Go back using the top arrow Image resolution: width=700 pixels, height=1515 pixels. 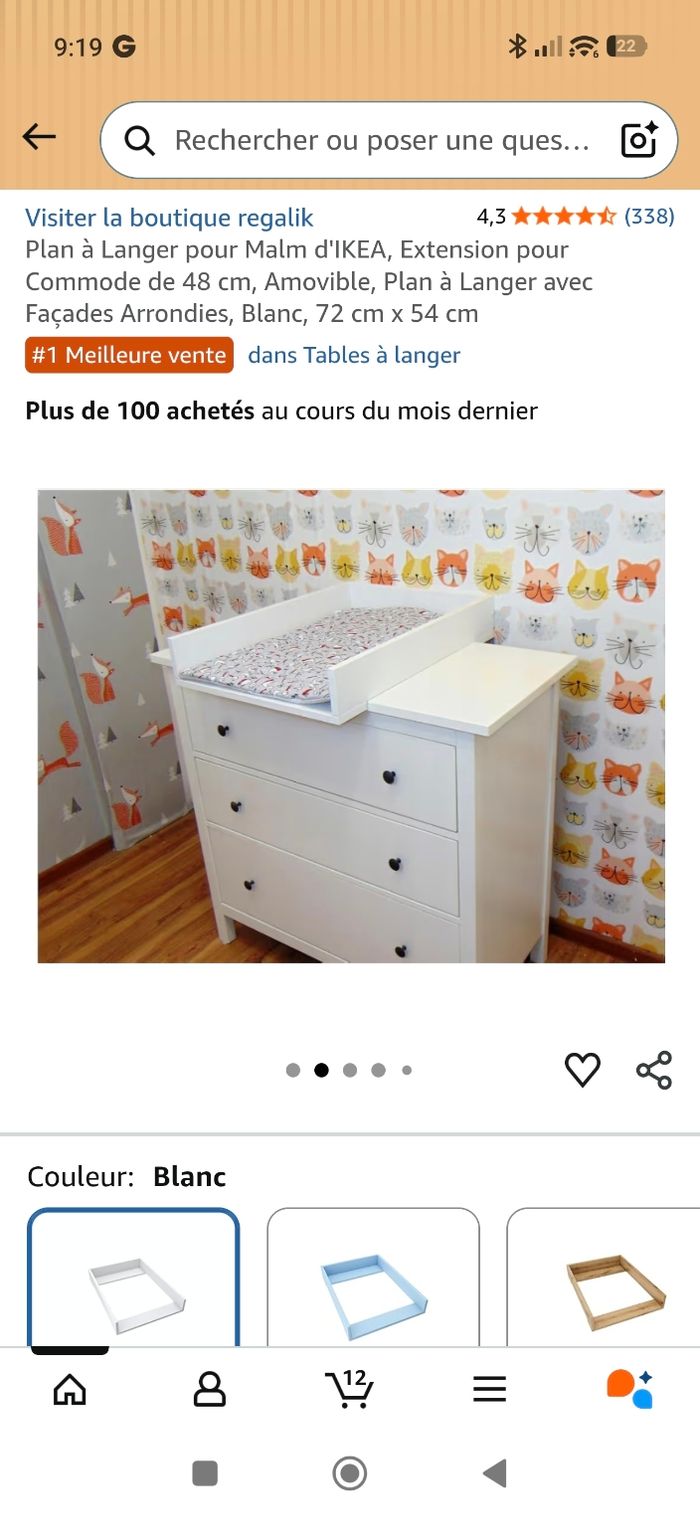(39, 137)
